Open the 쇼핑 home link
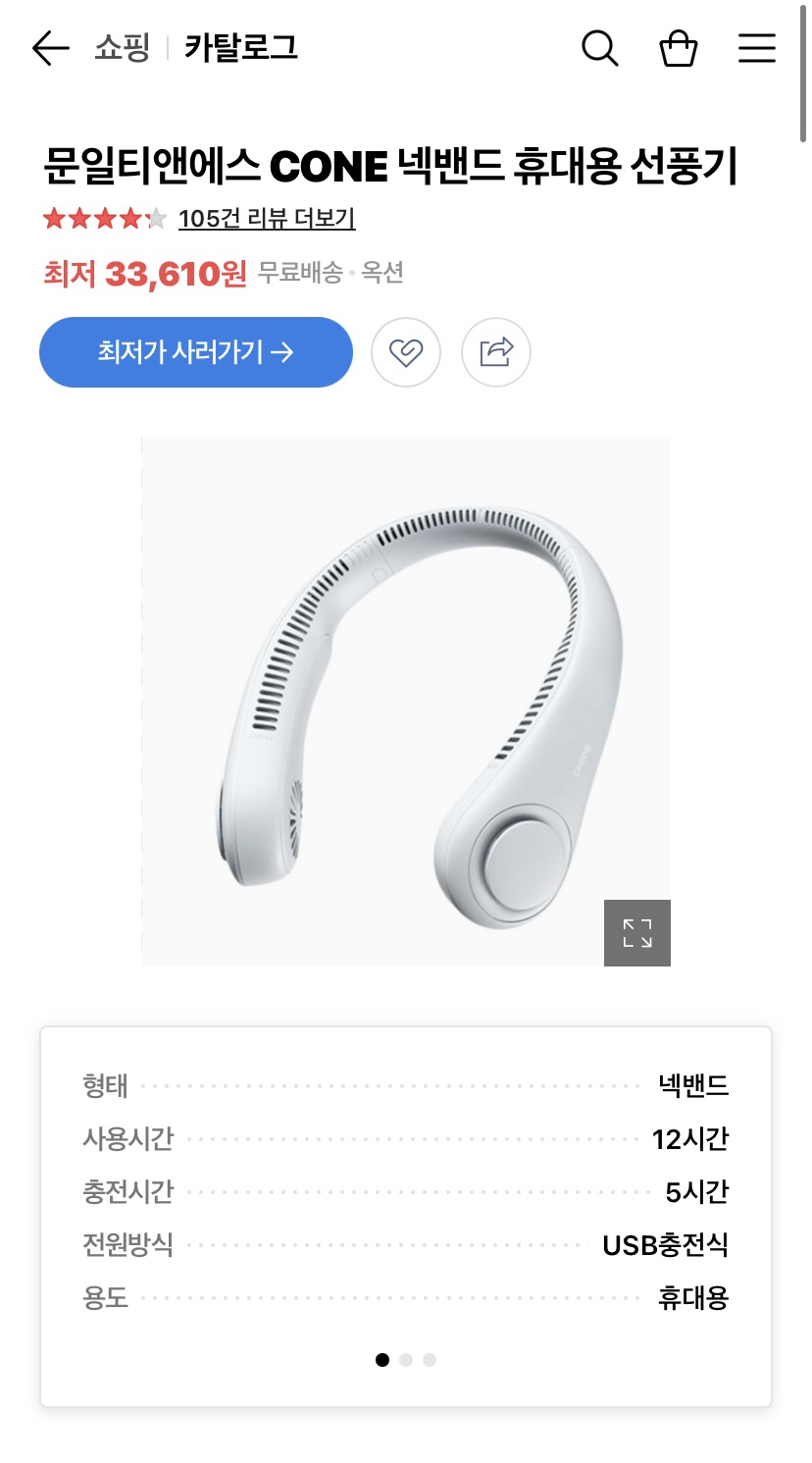Screen dimensions: 812x1463 click(x=123, y=48)
